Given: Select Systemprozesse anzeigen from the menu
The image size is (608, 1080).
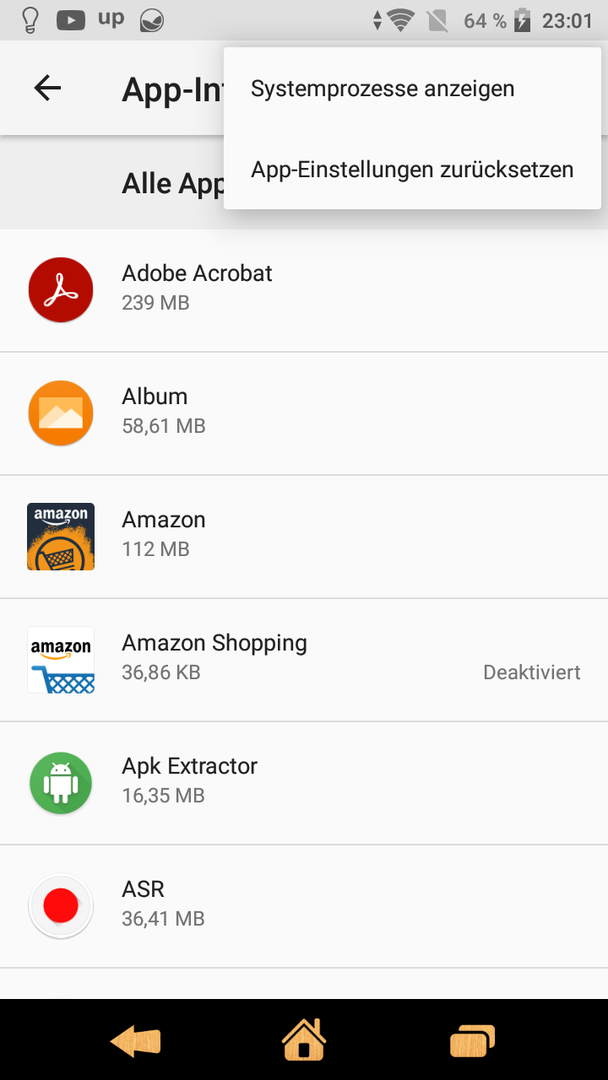Looking at the screenshot, I should click(x=412, y=89).
